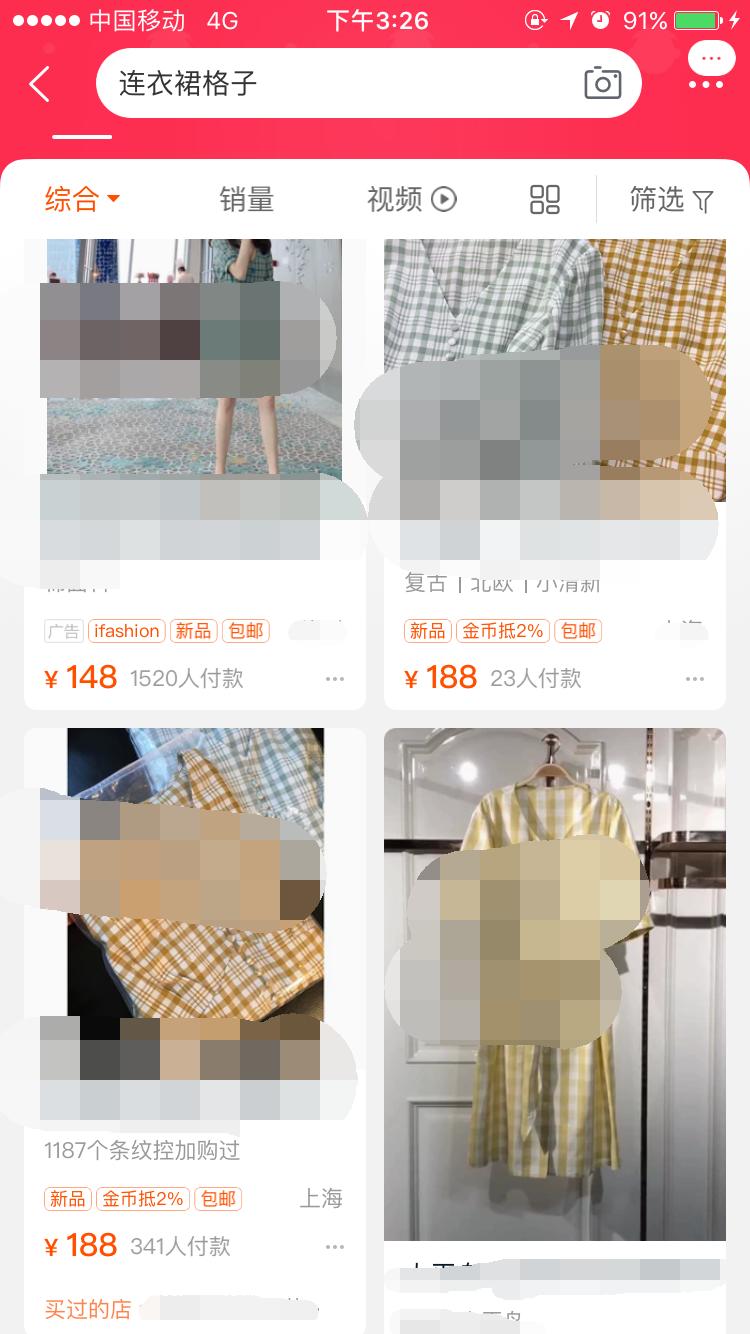Toggle the grid layout view icon
The height and width of the screenshot is (1334, 750).
(545, 199)
